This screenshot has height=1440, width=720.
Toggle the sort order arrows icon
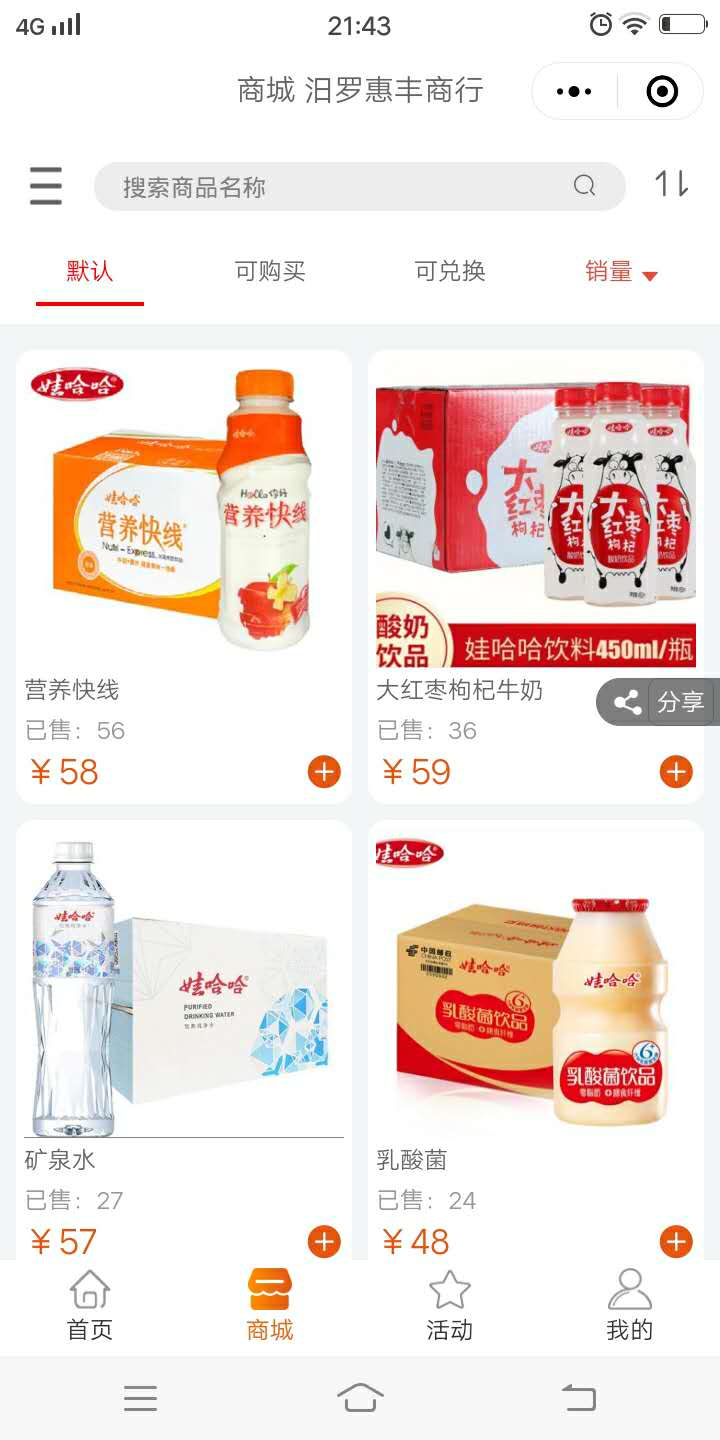tap(672, 184)
